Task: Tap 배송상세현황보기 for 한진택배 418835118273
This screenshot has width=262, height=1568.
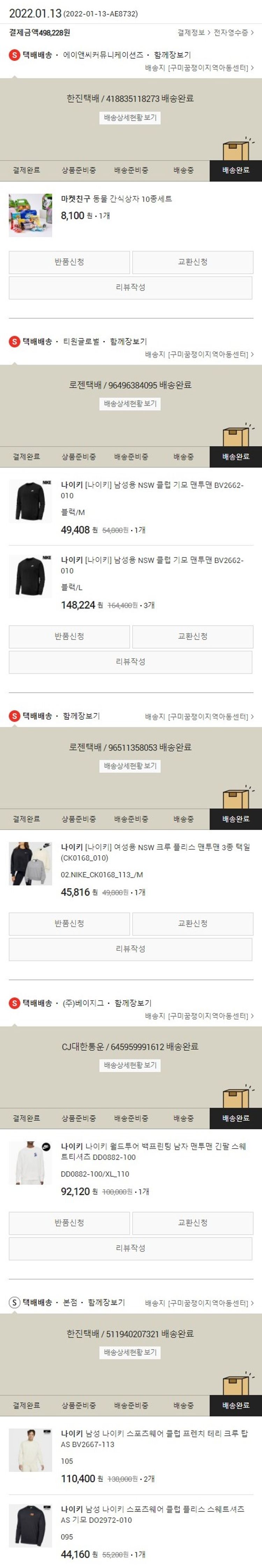Action: (130, 118)
